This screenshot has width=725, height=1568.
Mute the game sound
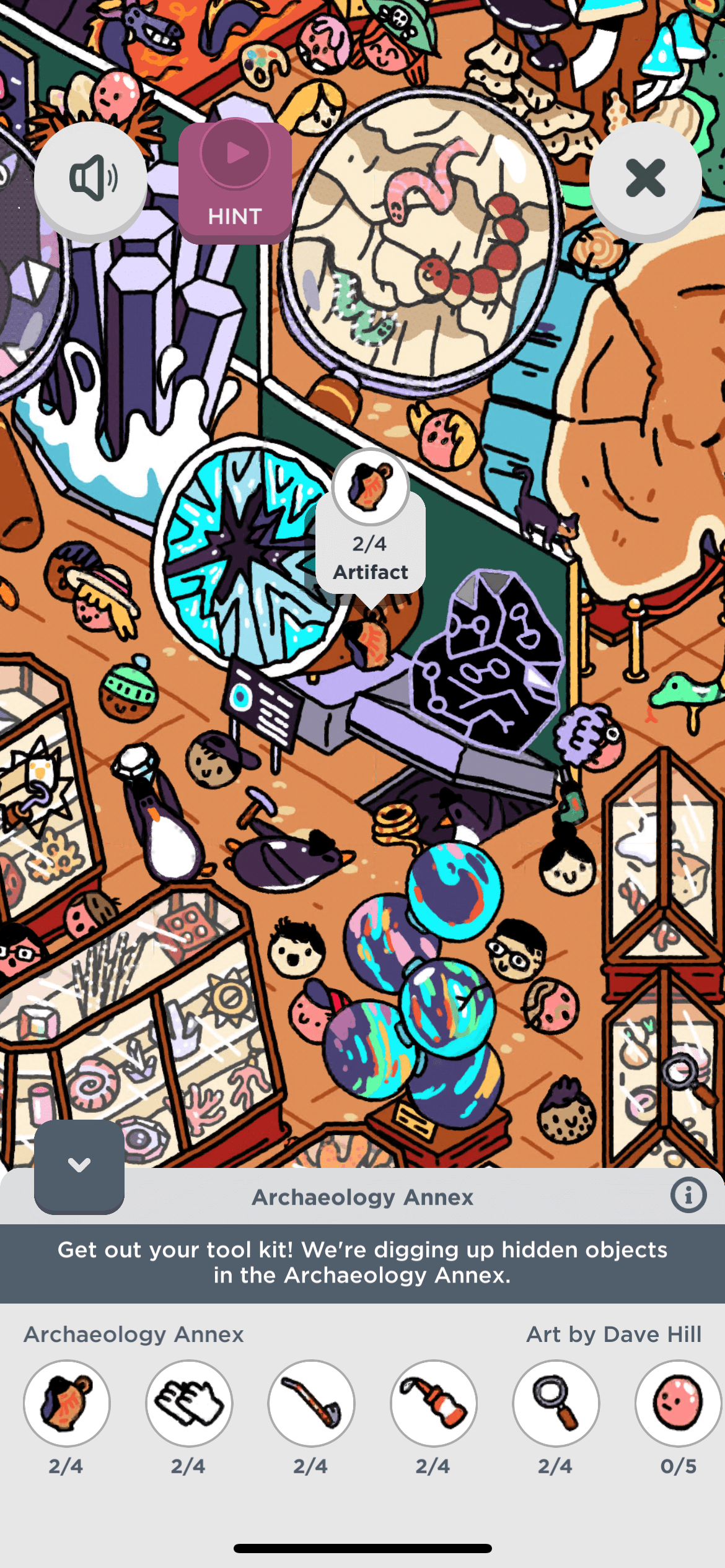click(90, 178)
